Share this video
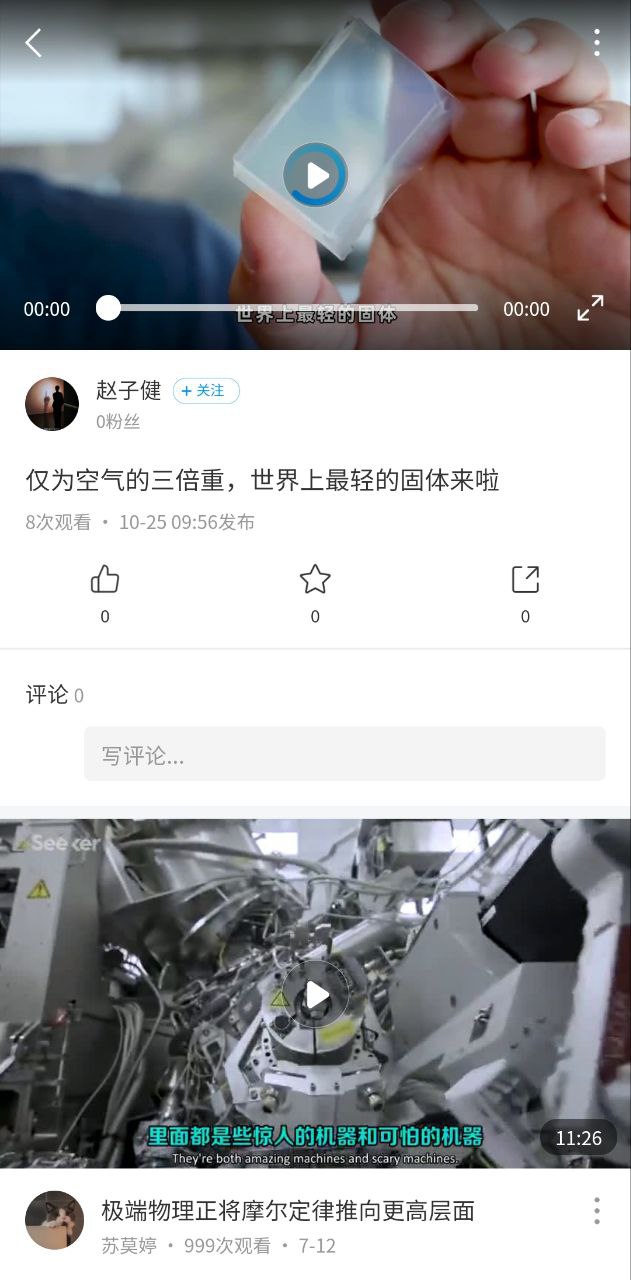 pyautogui.click(x=525, y=580)
